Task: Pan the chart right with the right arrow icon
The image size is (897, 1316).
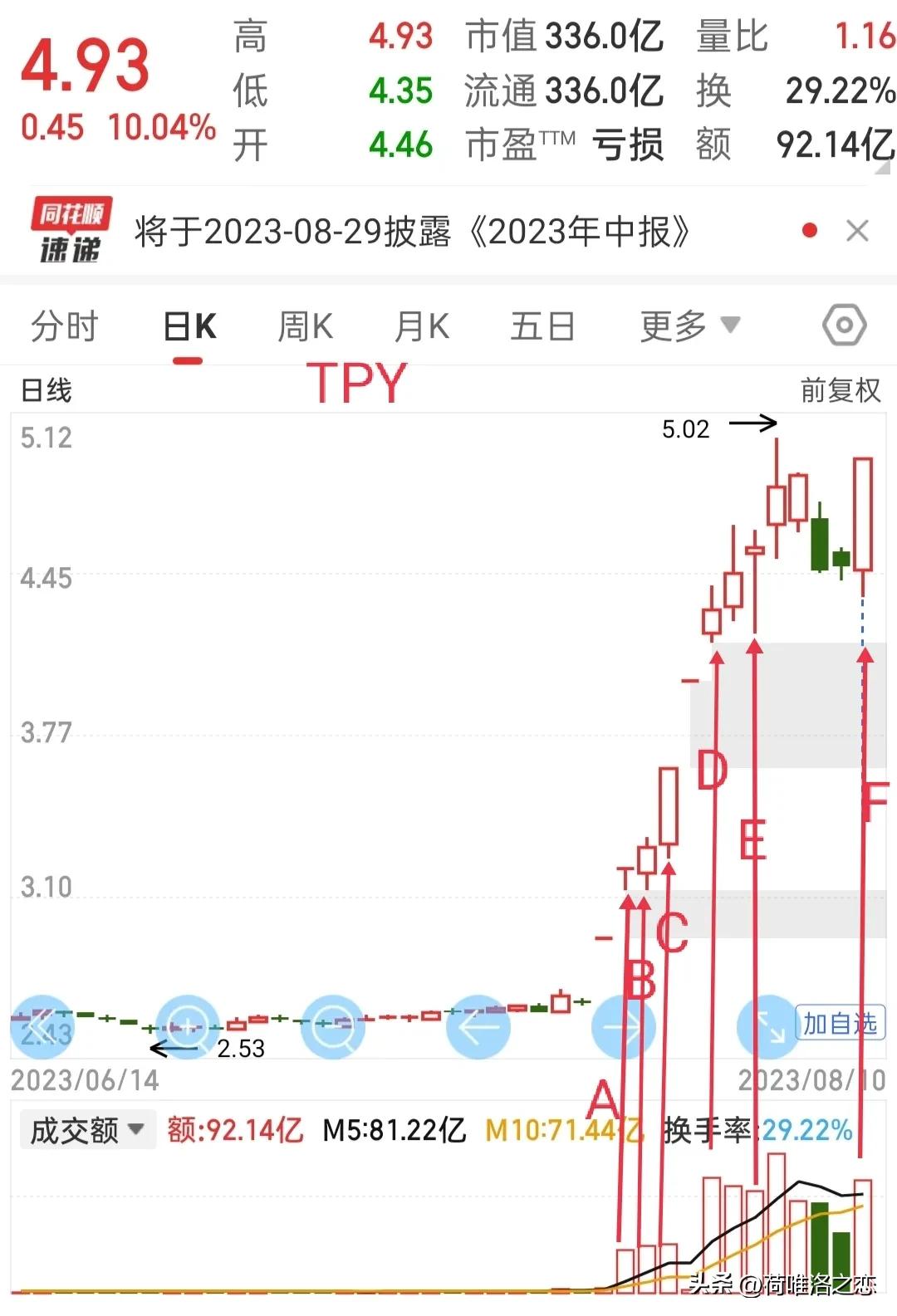Action: 623,1026
